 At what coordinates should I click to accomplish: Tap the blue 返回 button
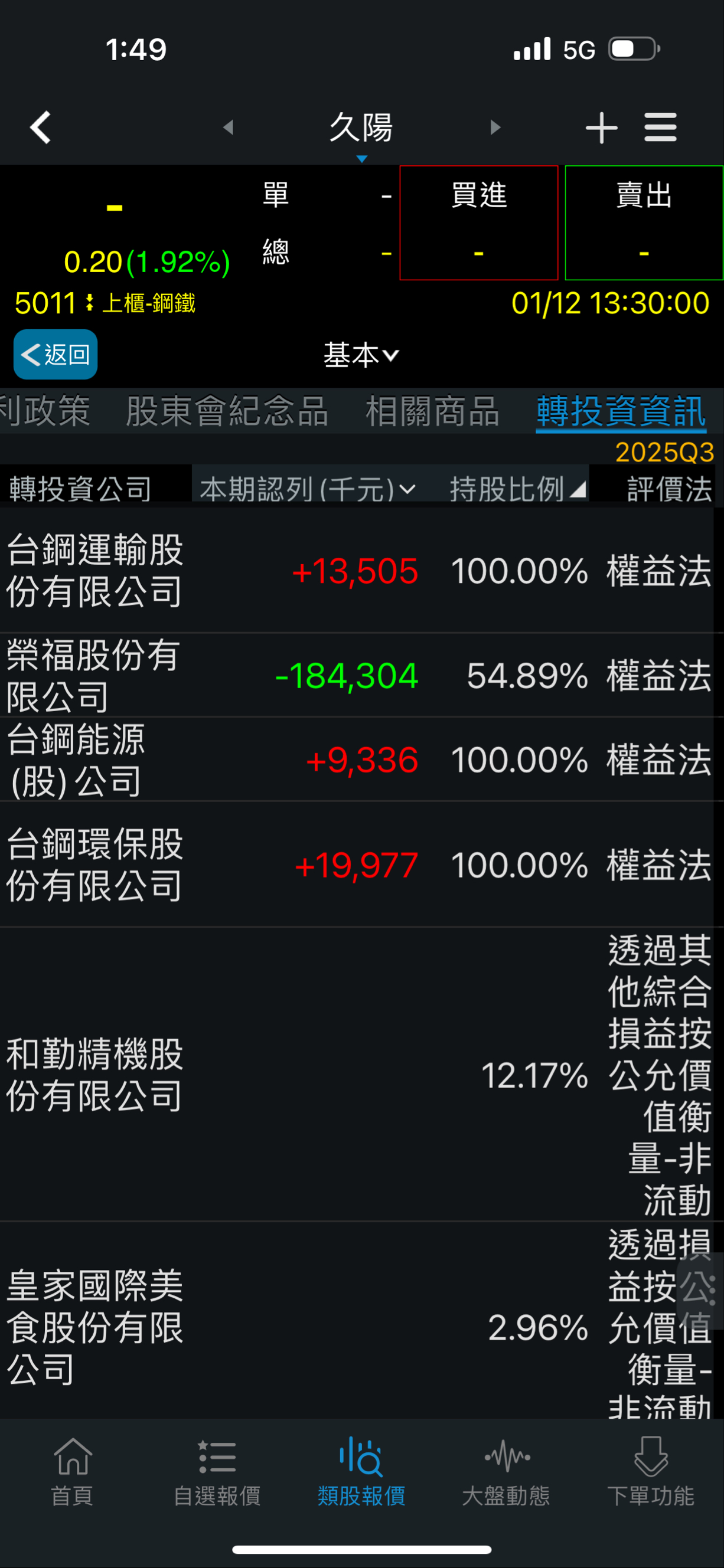(56, 354)
